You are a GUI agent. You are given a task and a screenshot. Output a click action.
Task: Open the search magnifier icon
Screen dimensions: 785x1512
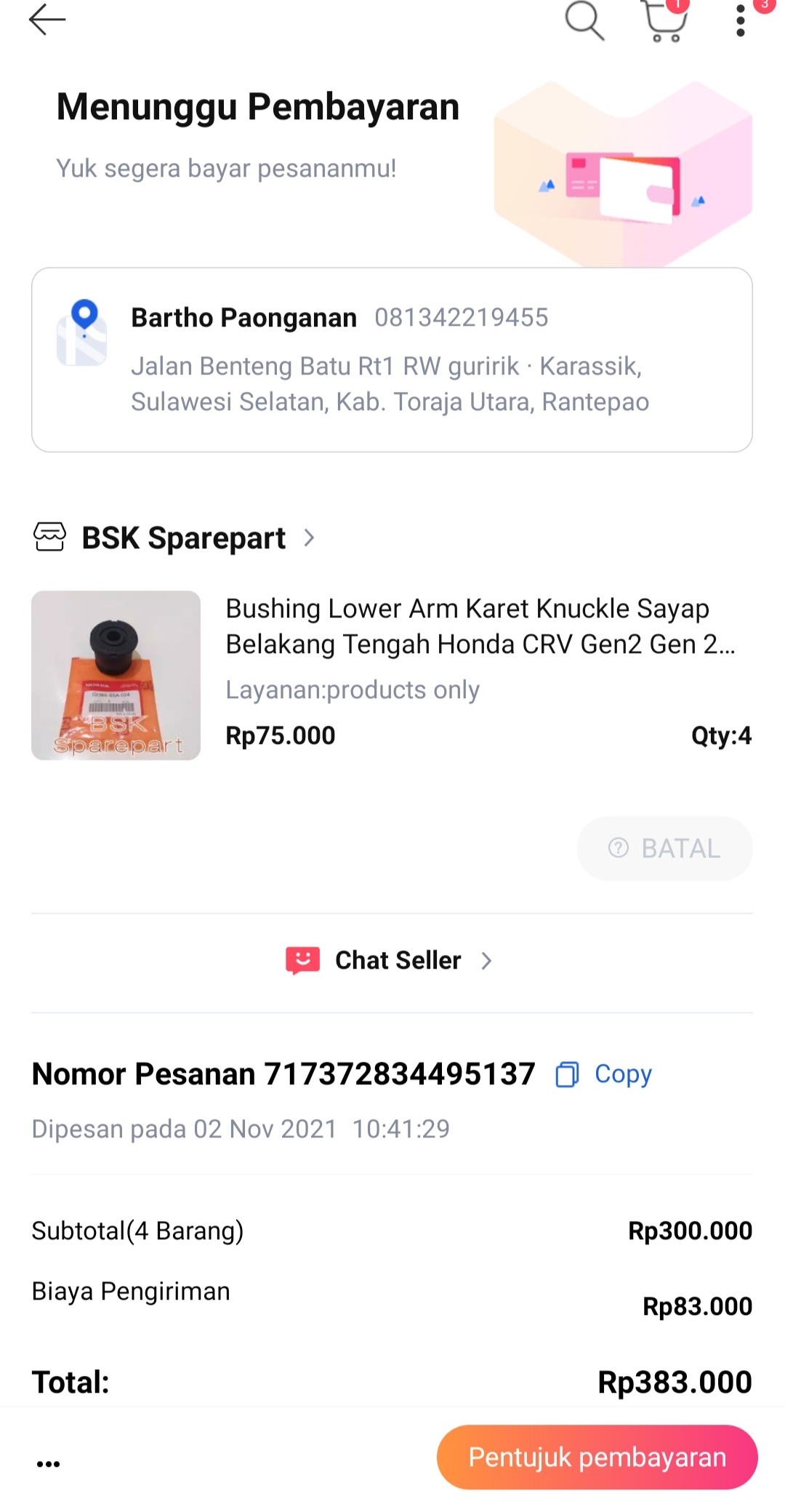coord(584,20)
